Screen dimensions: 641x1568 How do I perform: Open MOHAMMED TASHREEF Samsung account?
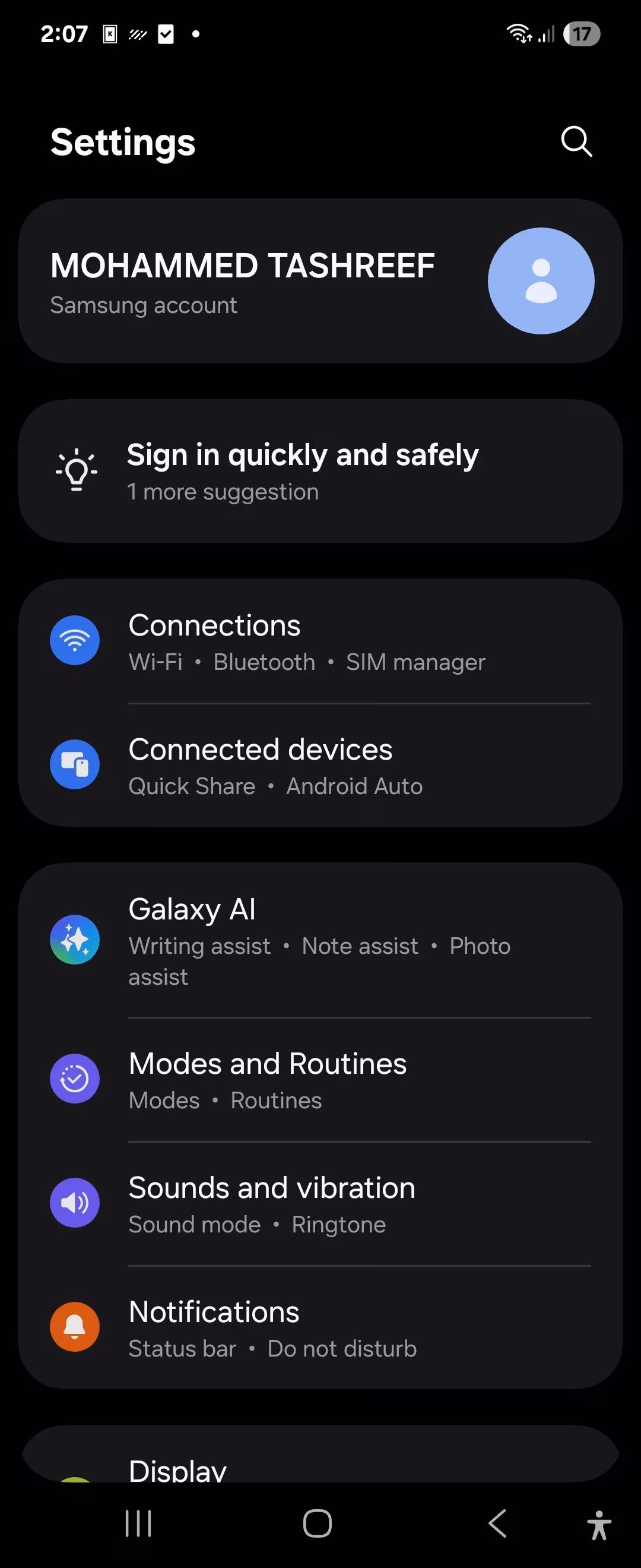click(242, 279)
